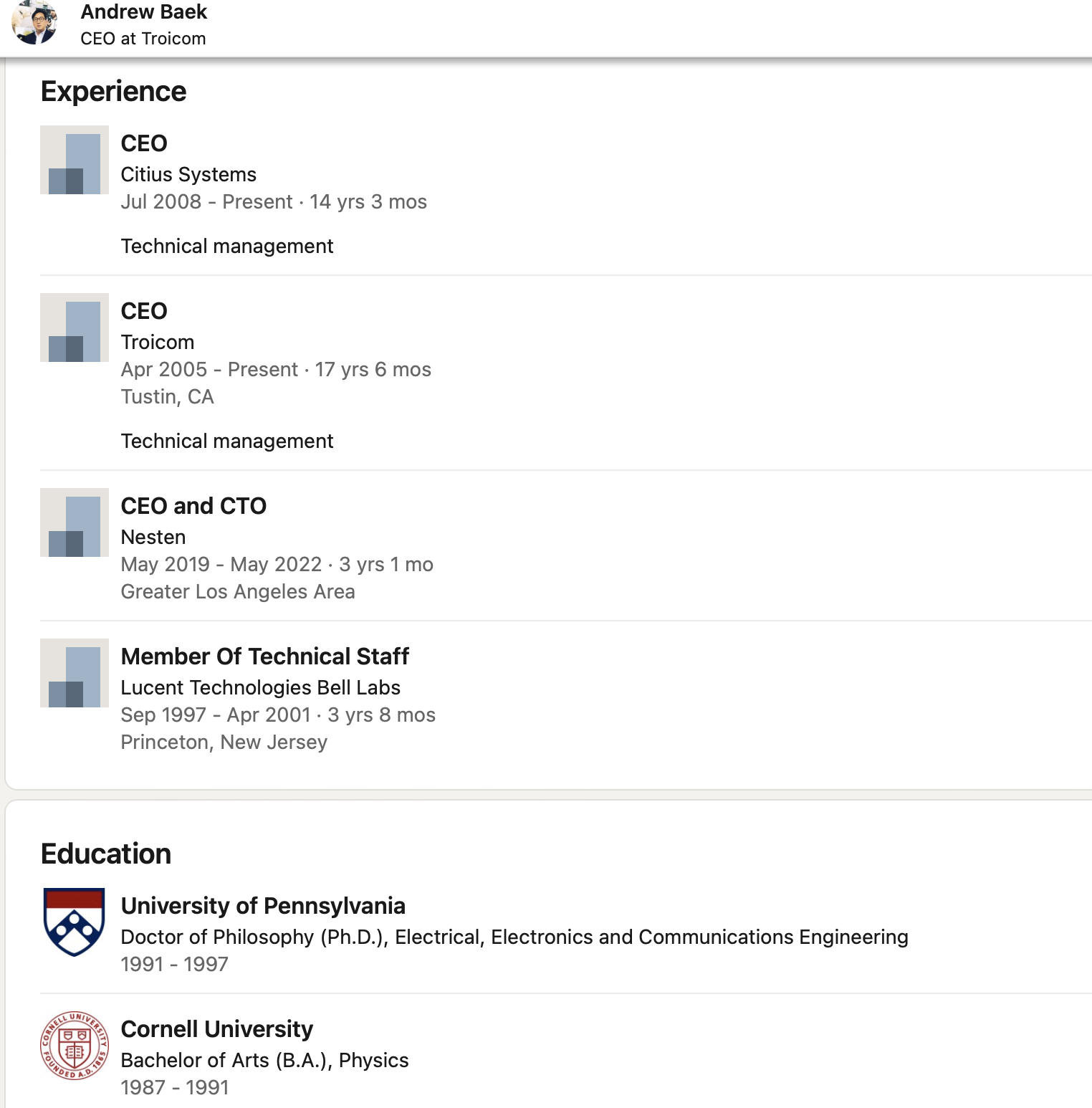
Task: Open the Citius Systems CEO experience entry
Action: (x=188, y=174)
